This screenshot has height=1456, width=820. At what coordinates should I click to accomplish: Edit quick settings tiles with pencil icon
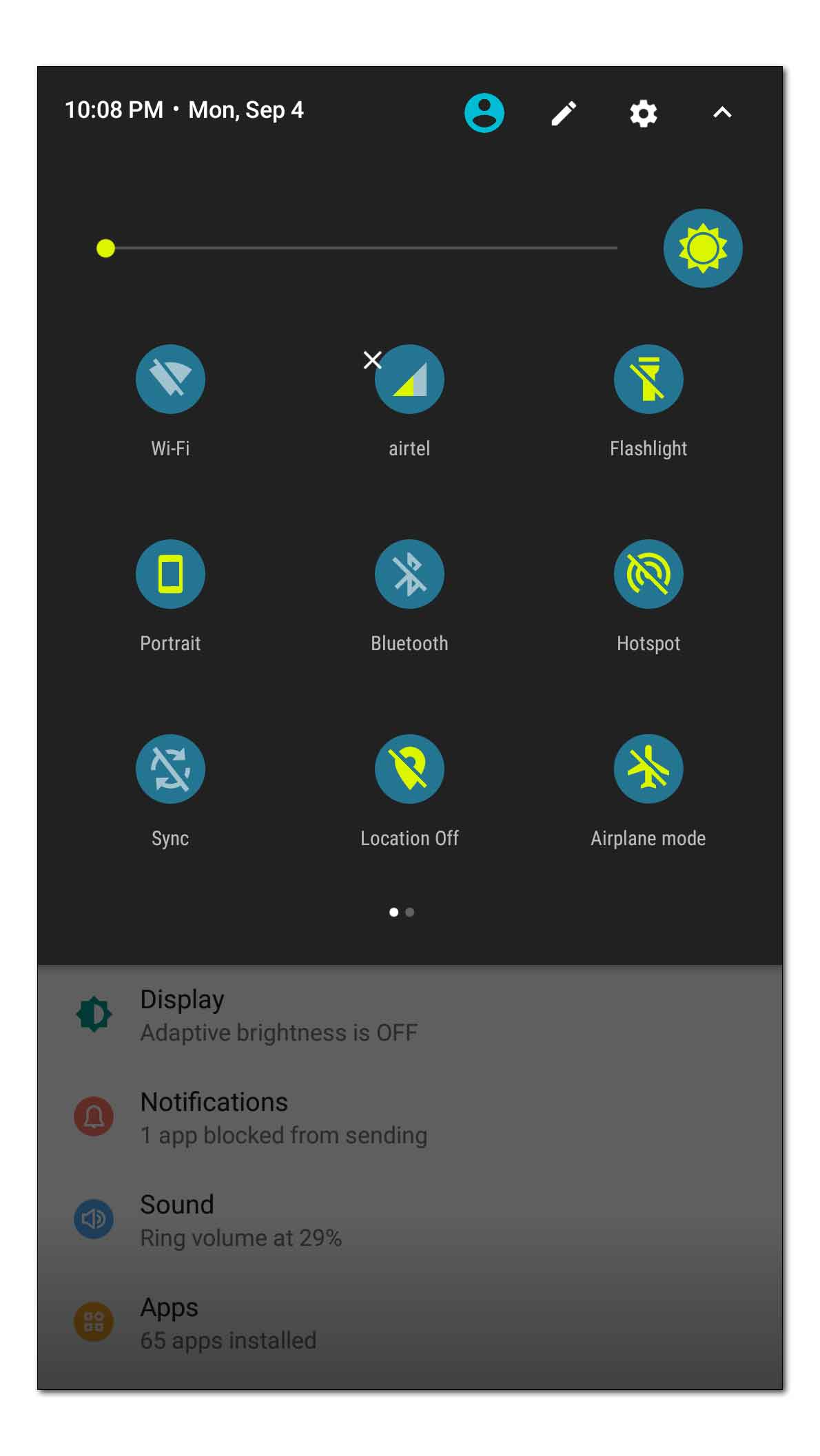coord(564,113)
